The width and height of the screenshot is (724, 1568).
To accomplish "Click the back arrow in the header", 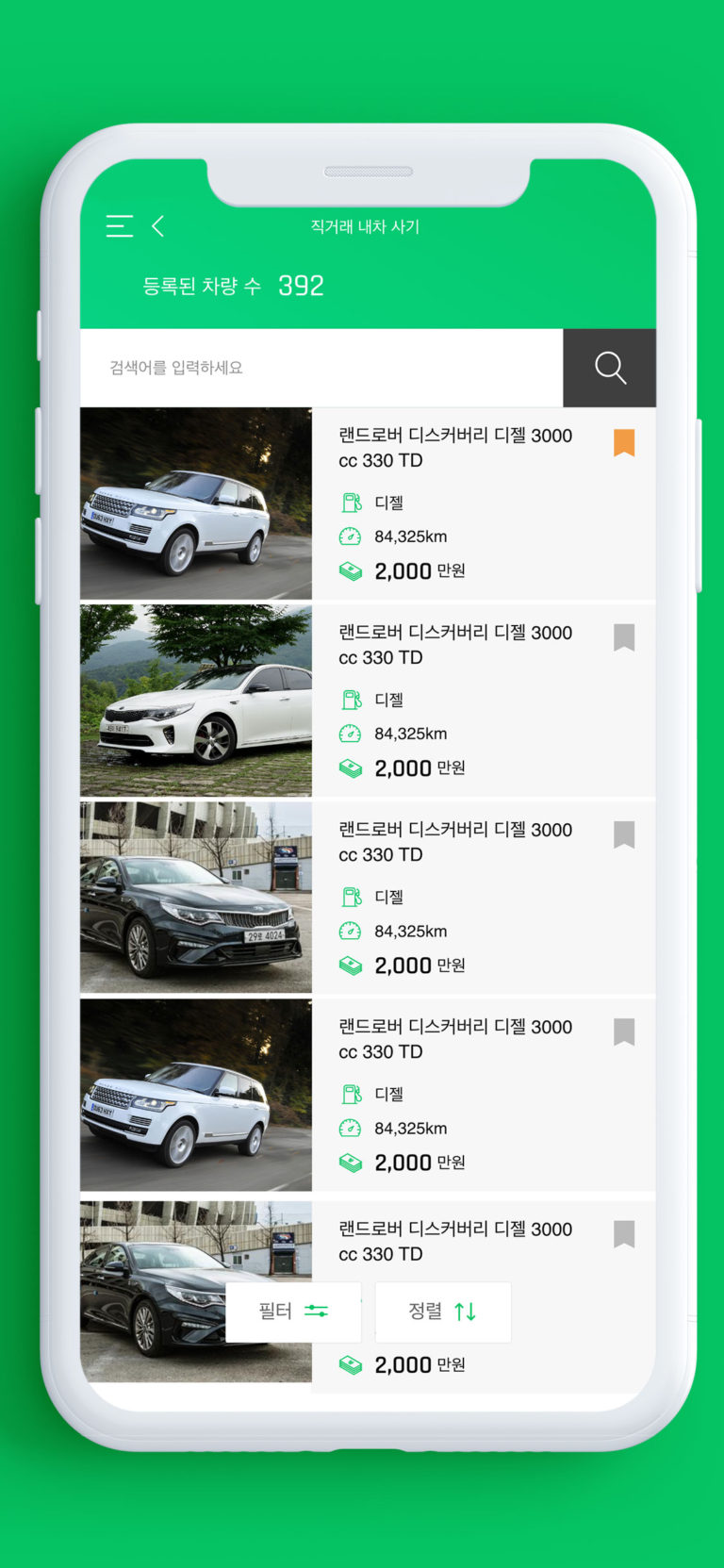I will [x=157, y=226].
